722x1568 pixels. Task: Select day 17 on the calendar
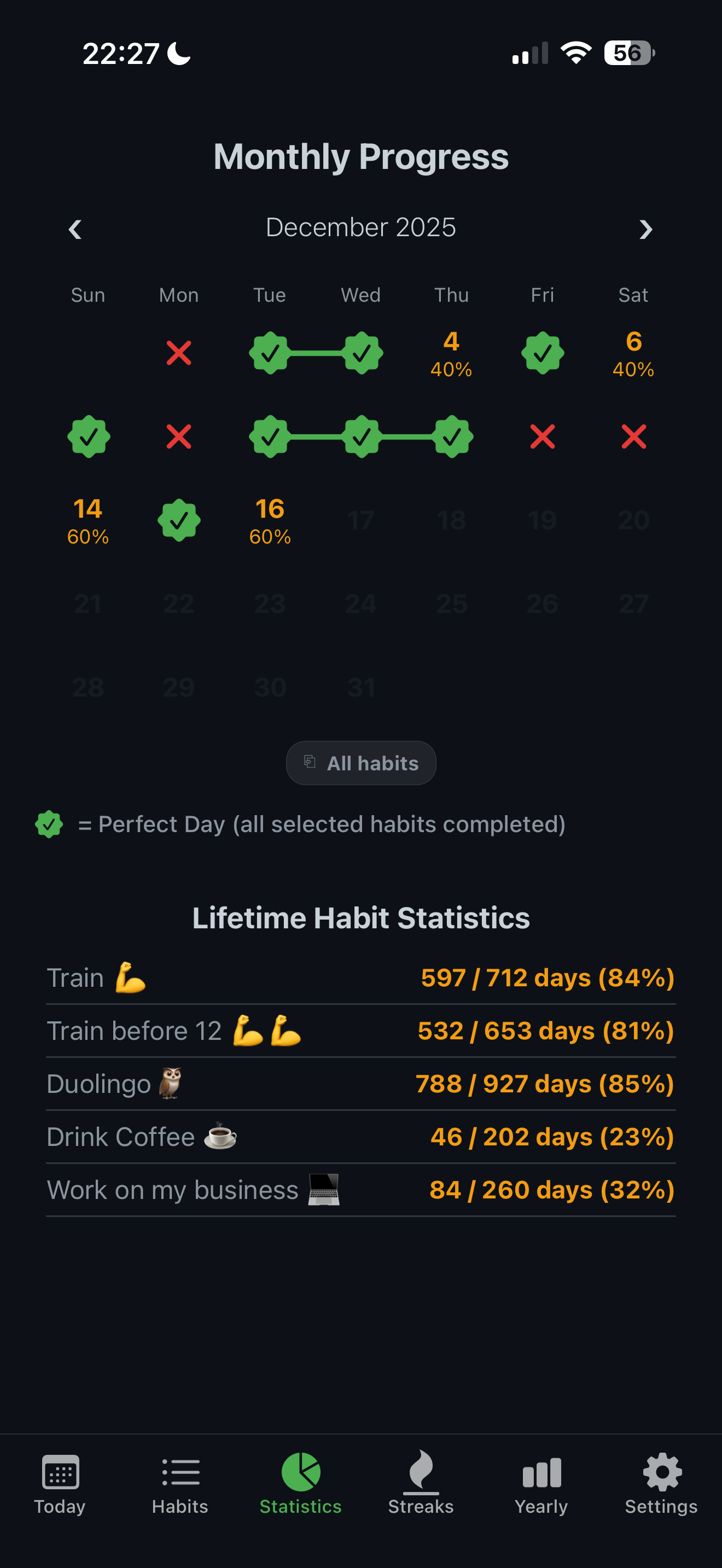(360, 520)
